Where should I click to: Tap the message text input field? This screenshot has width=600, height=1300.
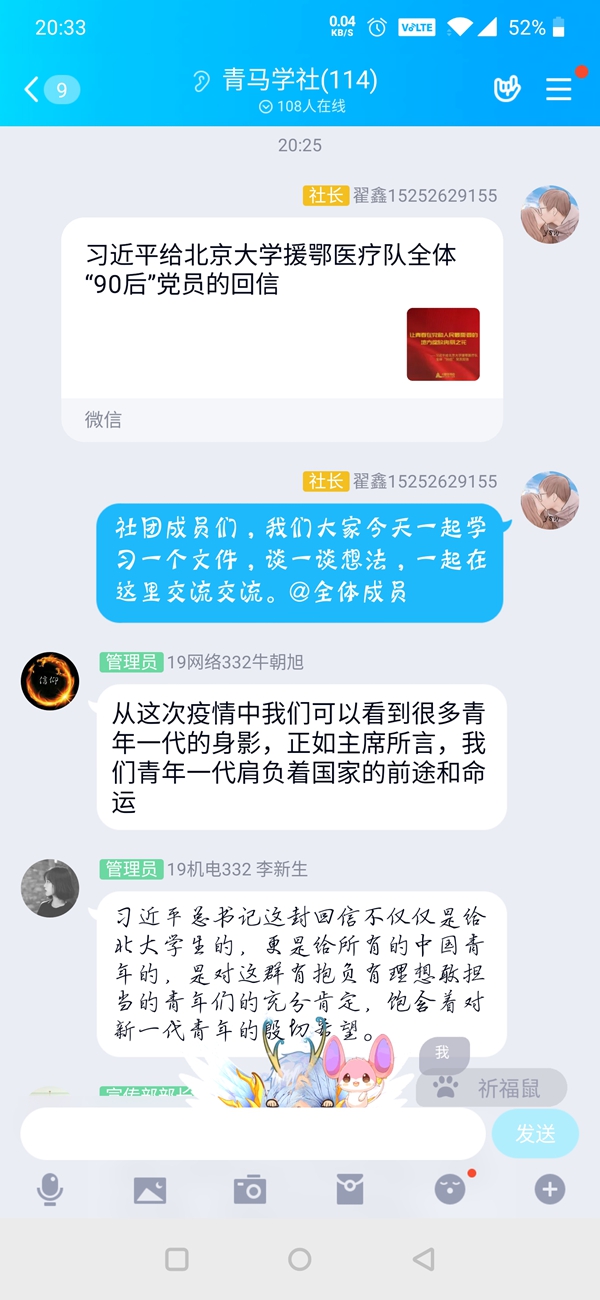[x=252, y=1133]
